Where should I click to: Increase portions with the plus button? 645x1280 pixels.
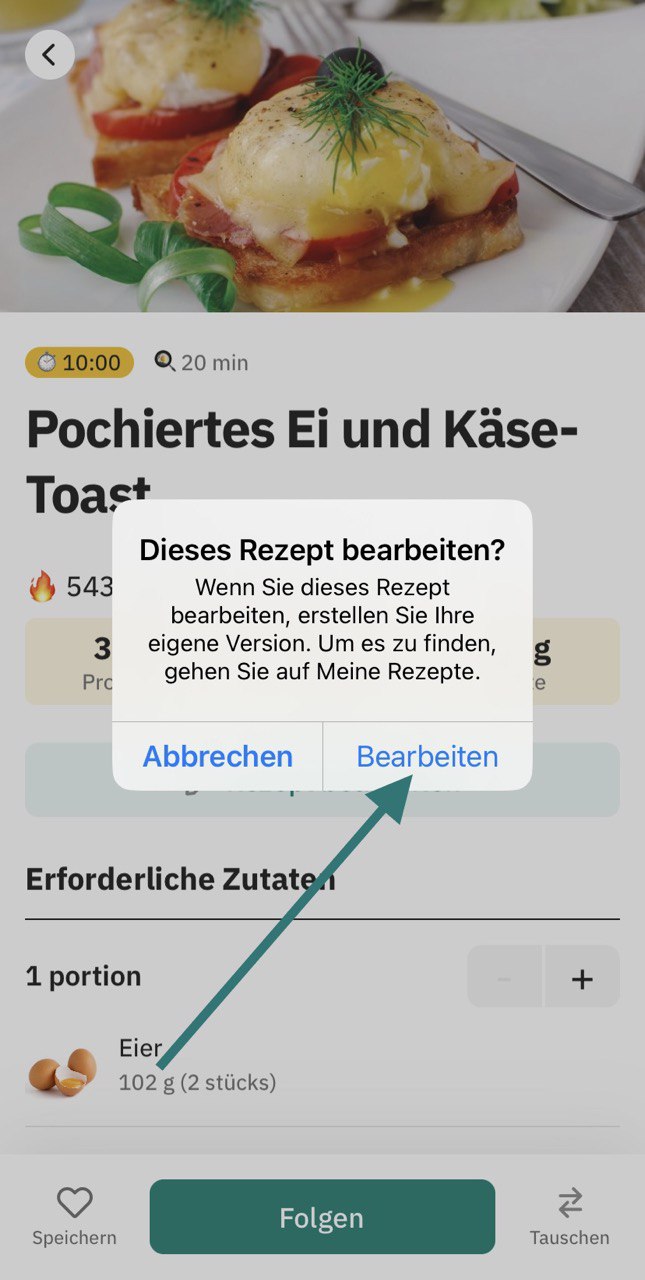tap(582, 977)
